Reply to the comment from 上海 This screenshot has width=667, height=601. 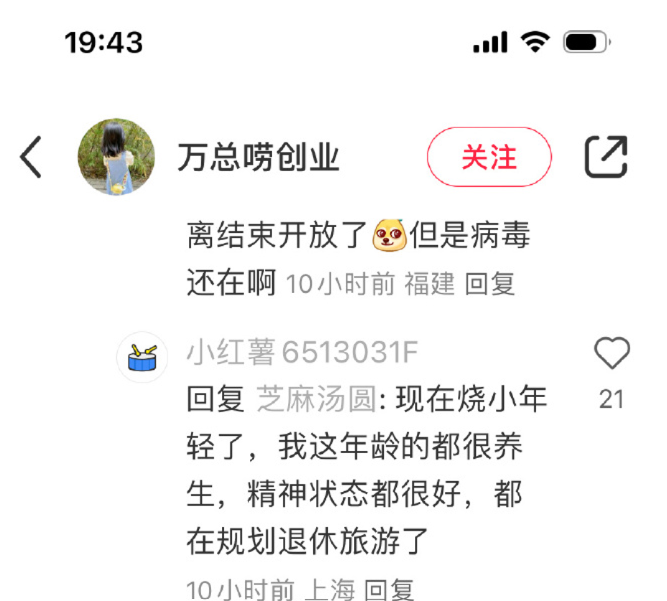click(x=389, y=590)
